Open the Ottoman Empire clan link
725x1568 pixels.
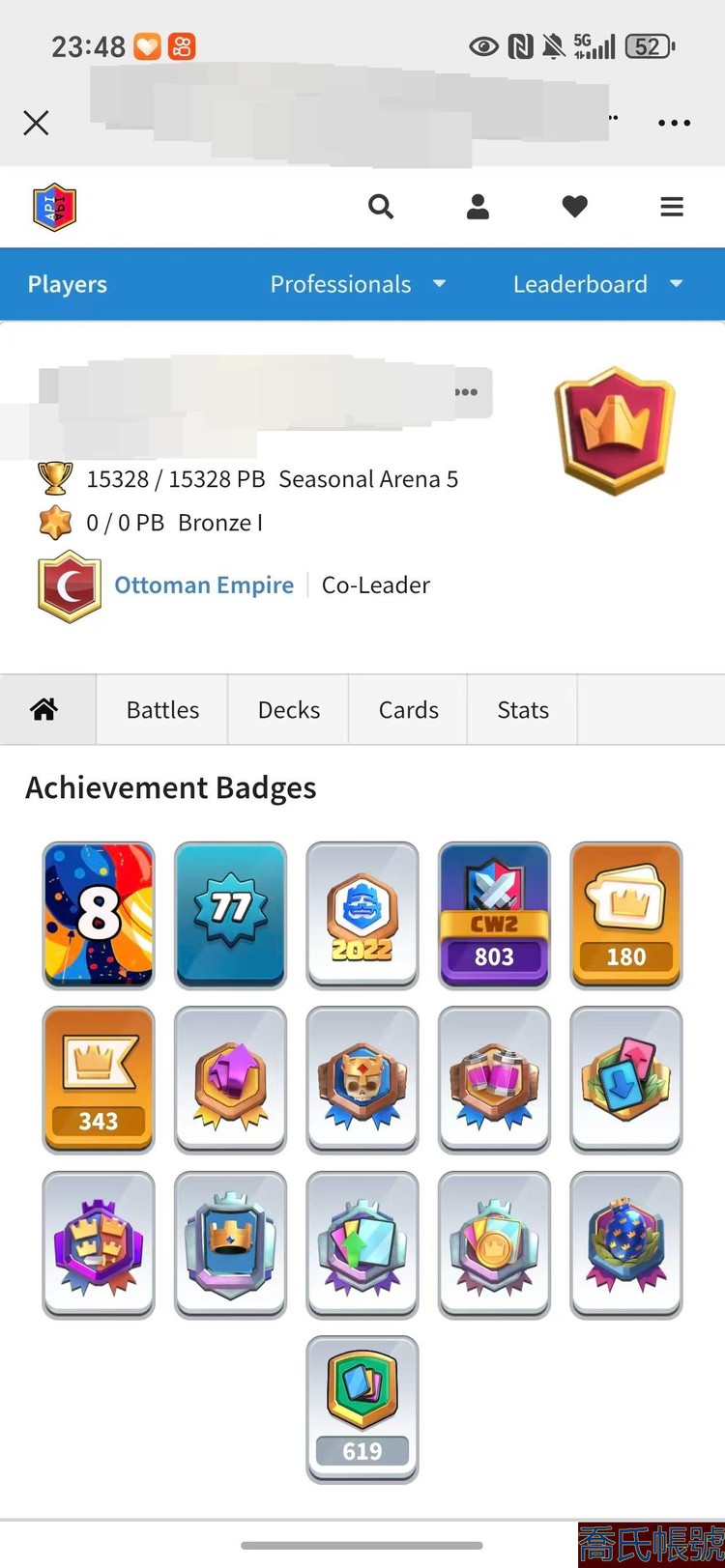204,585
